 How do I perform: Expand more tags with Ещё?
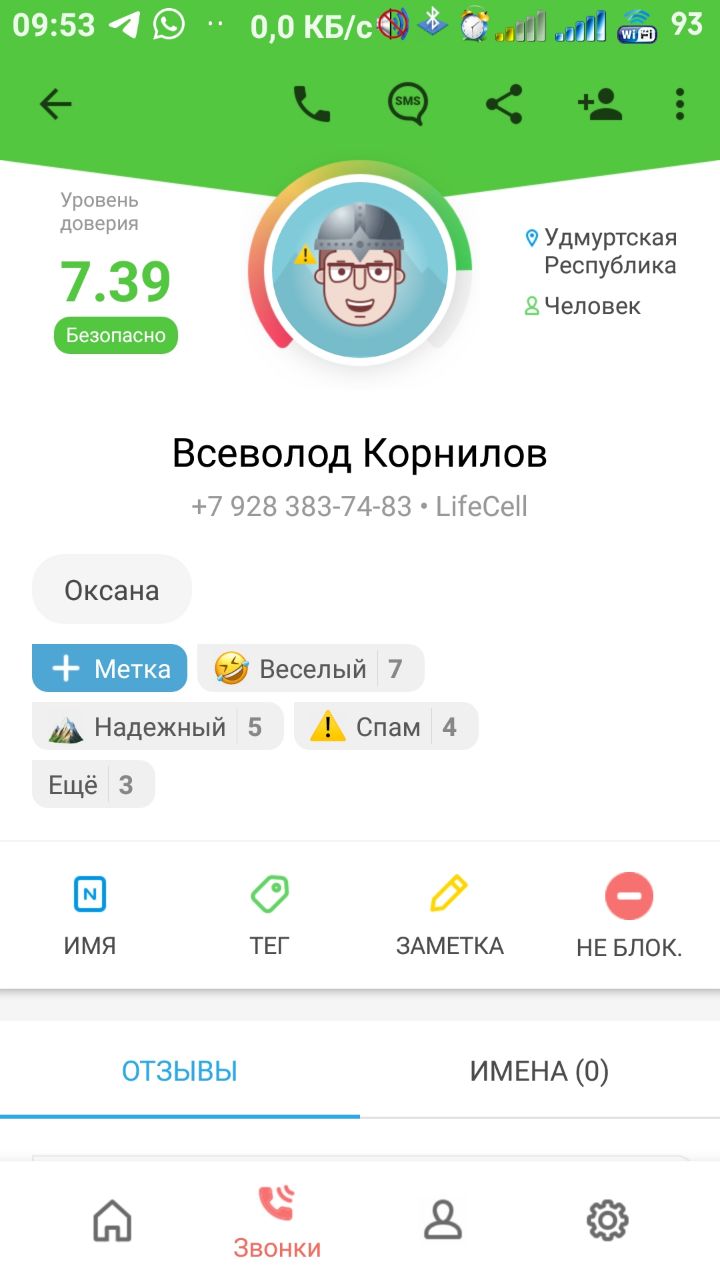point(94,784)
